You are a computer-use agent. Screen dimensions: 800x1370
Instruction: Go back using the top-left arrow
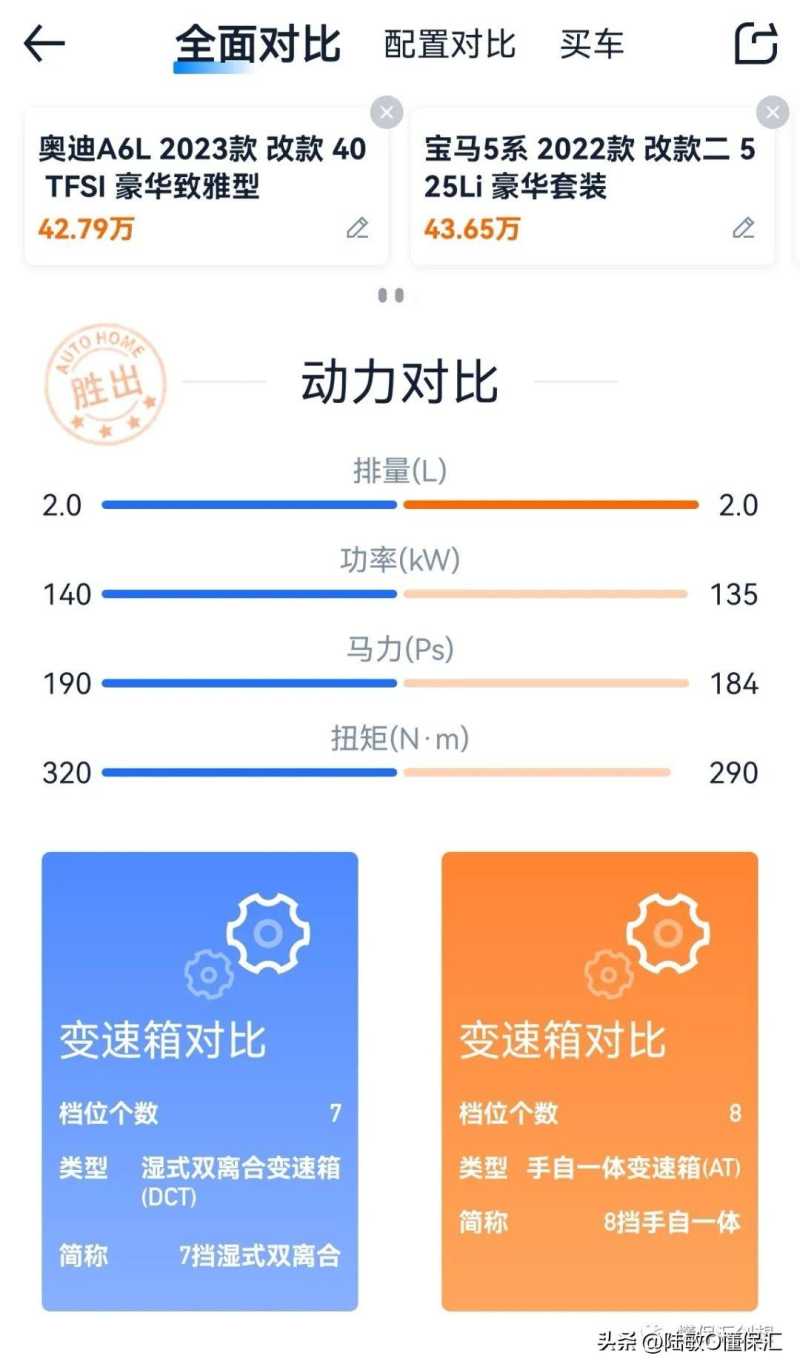[x=44, y=43]
